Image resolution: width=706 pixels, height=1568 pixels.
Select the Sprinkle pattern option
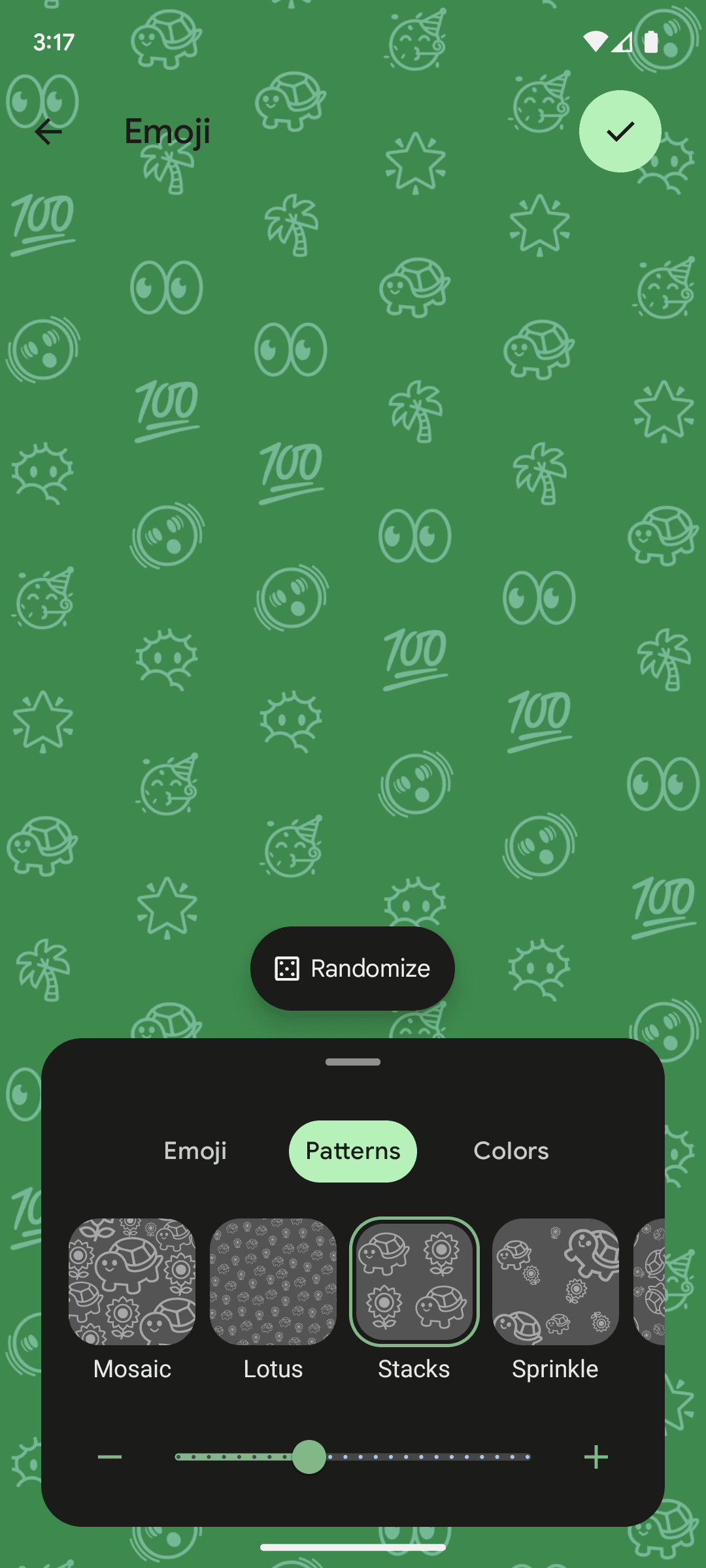(556, 1279)
